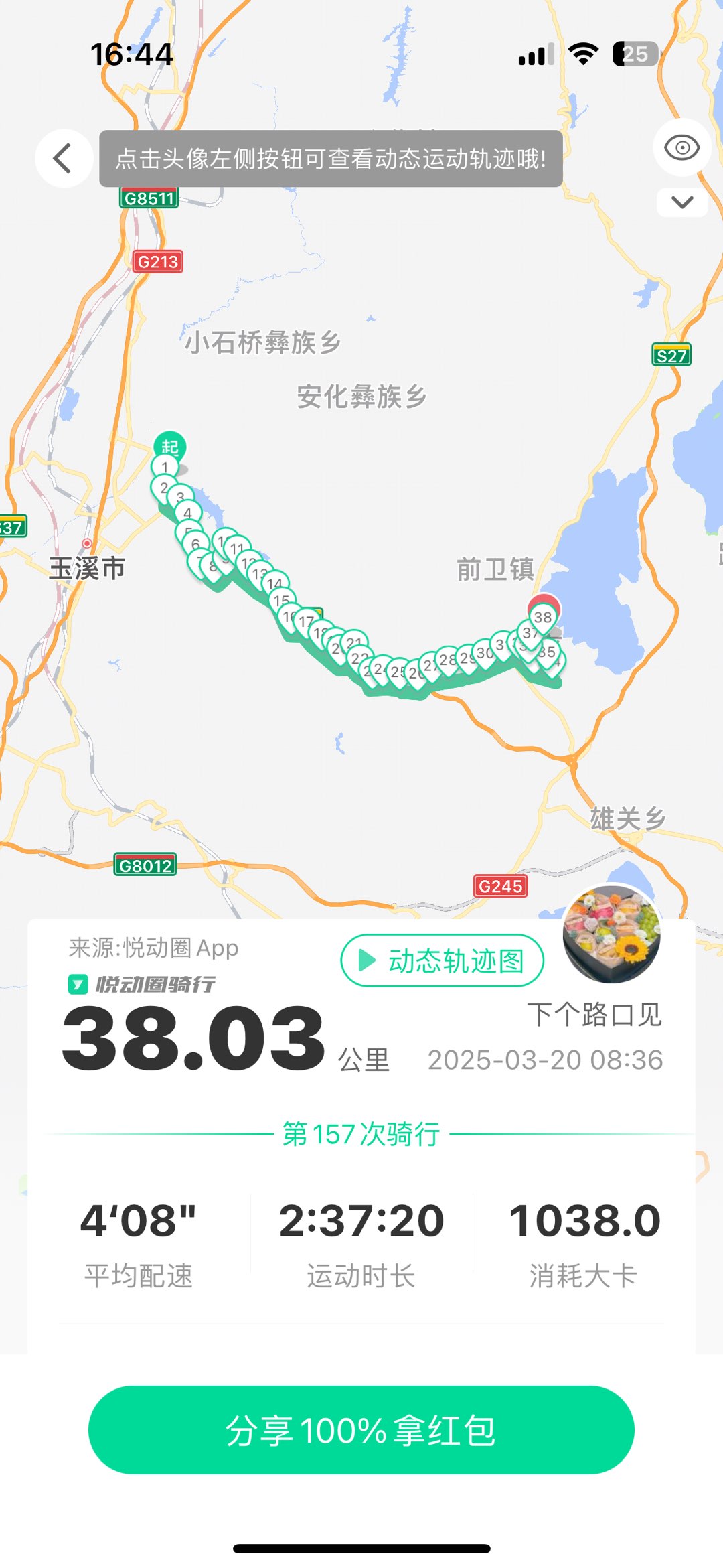This screenshot has width=723, height=1568.
Task: Play the 动态轨迹图 animated route
Action: point(442,960)
